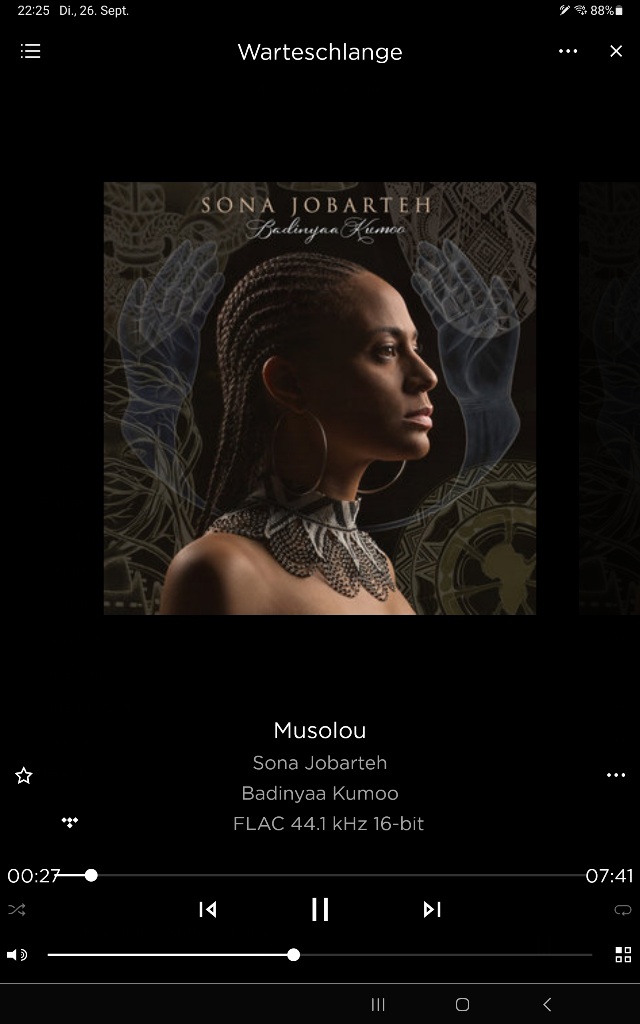Open recent apps from navigation bar
640x1024 pixels.
tap(378, 1004)
